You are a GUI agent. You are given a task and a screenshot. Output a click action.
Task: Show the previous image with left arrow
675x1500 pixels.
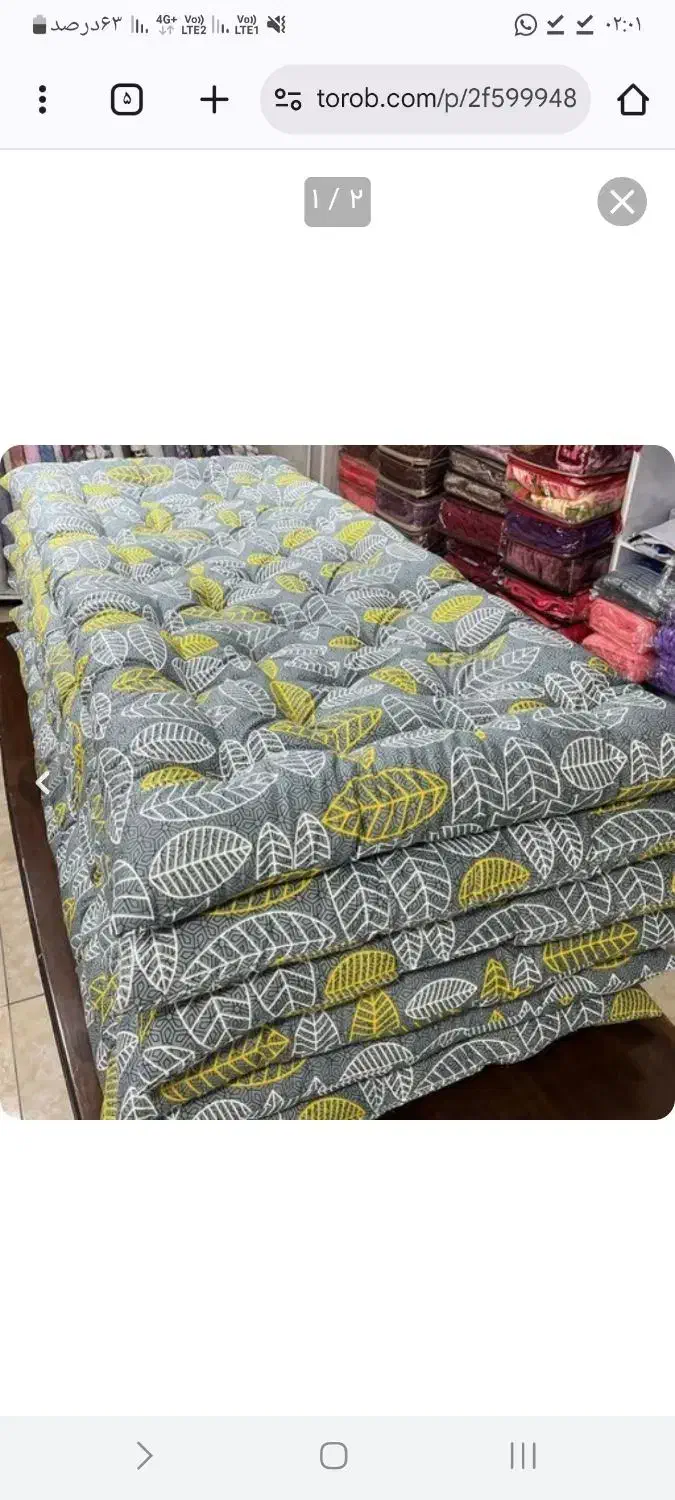click(x=42, y=783)
